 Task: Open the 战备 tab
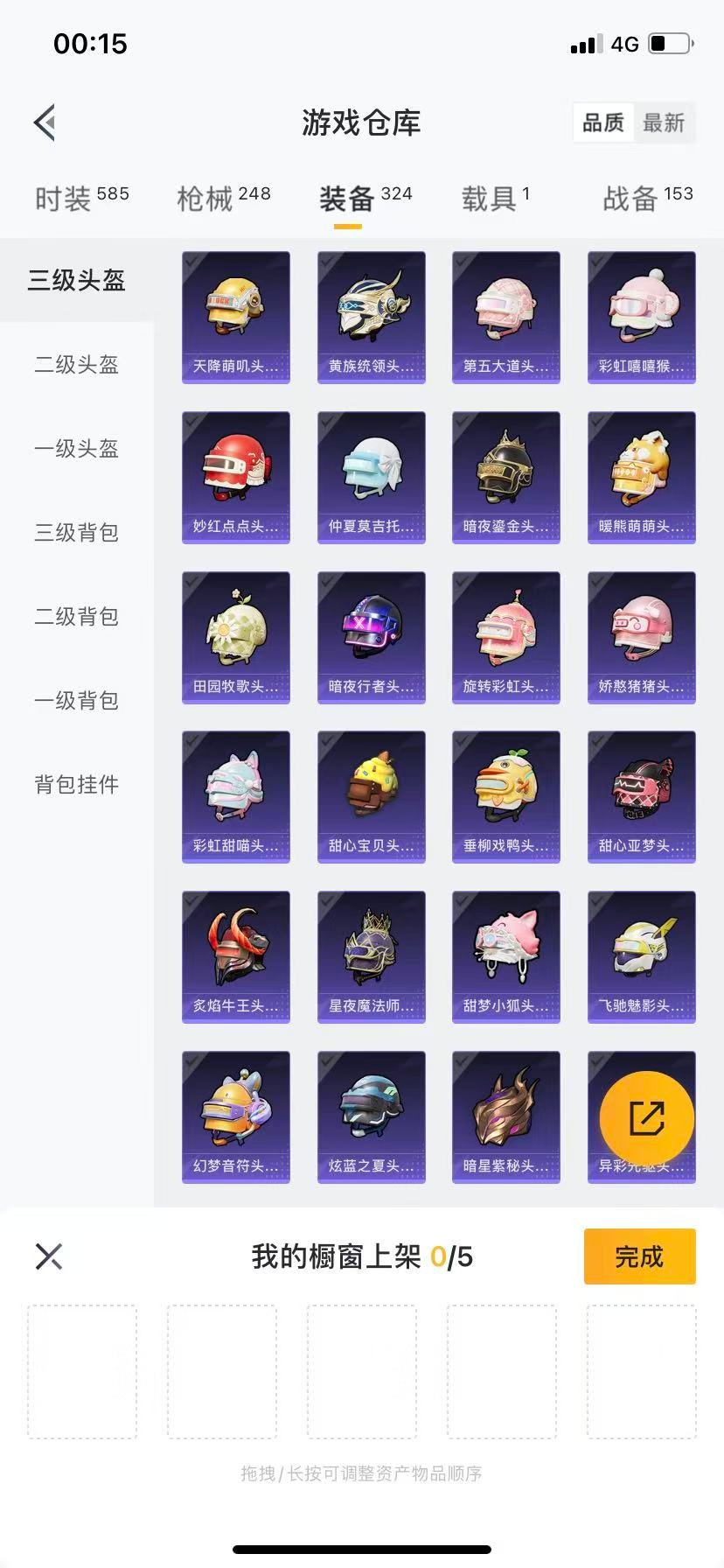[x=647, y=199]
